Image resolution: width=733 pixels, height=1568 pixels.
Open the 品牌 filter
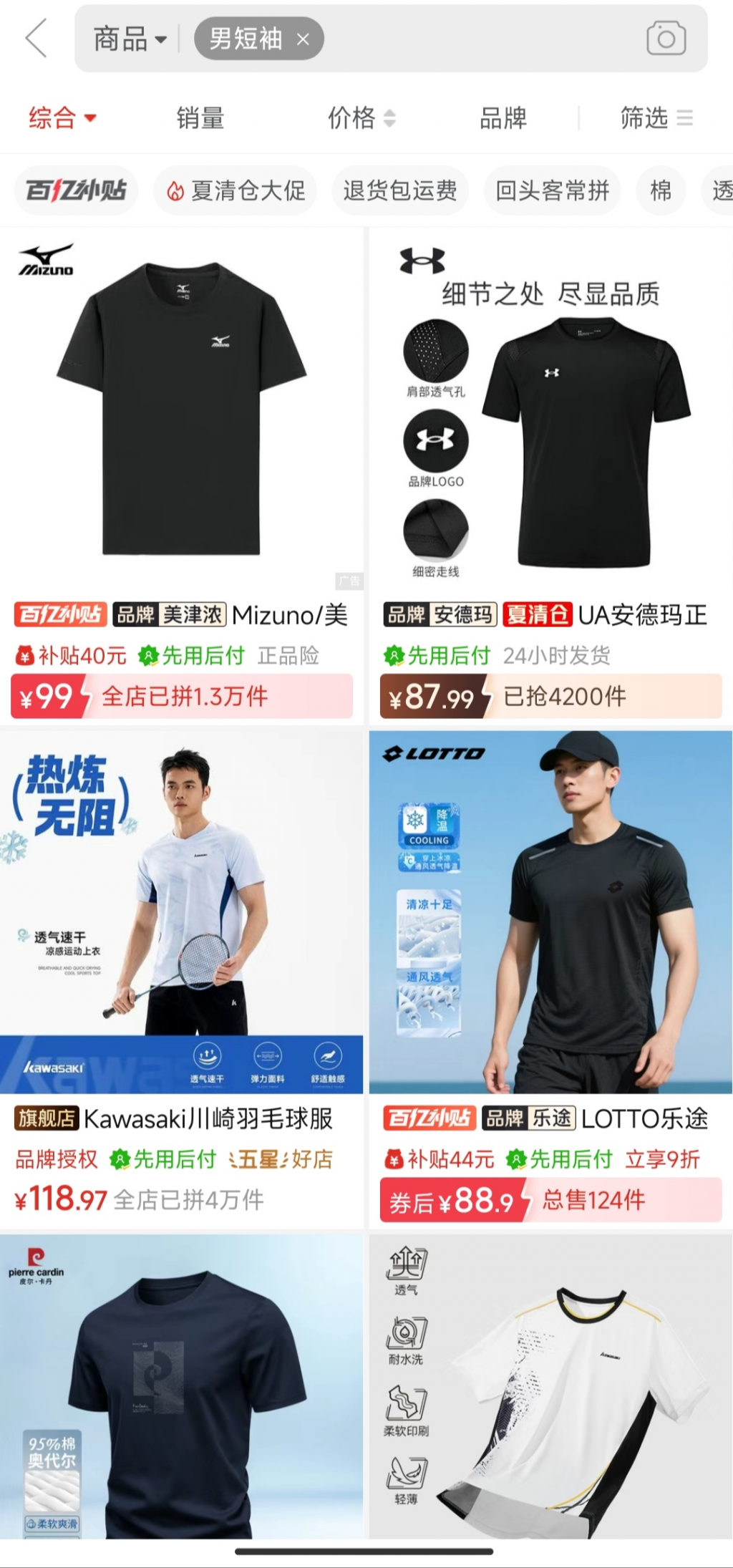(503, 117)
